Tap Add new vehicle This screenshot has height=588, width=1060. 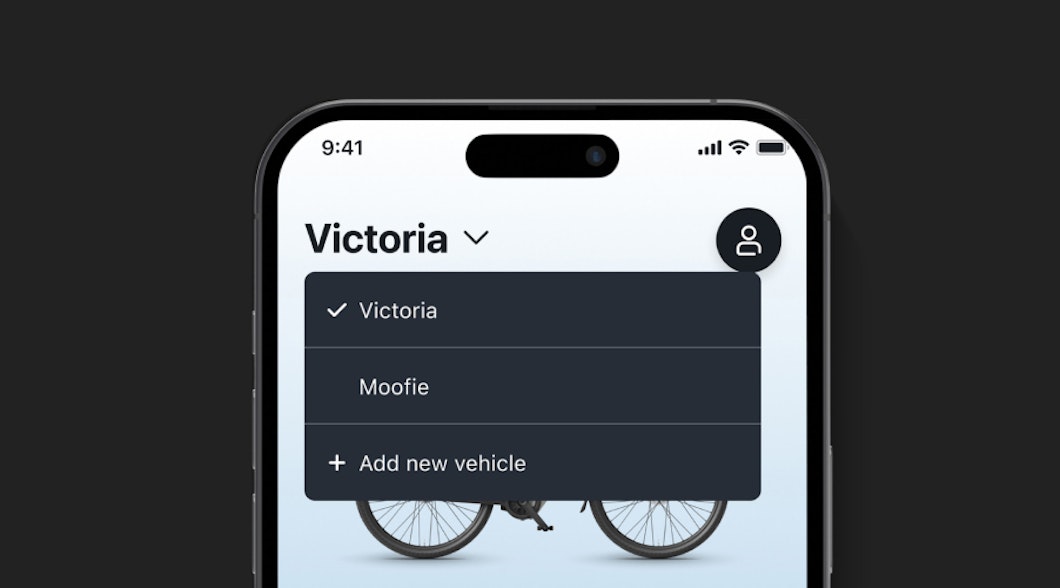click(x=442, y=463)
